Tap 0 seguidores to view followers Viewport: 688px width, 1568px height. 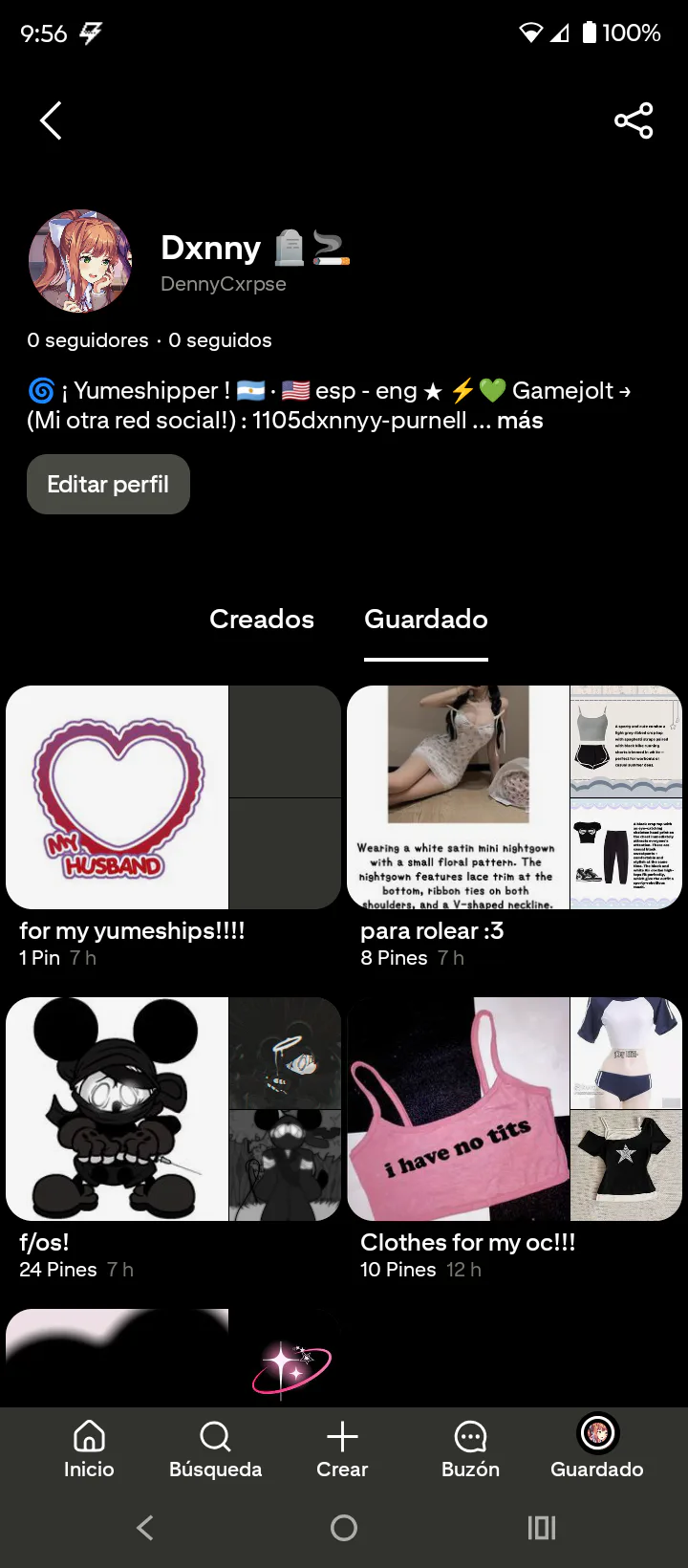point(88,340)
